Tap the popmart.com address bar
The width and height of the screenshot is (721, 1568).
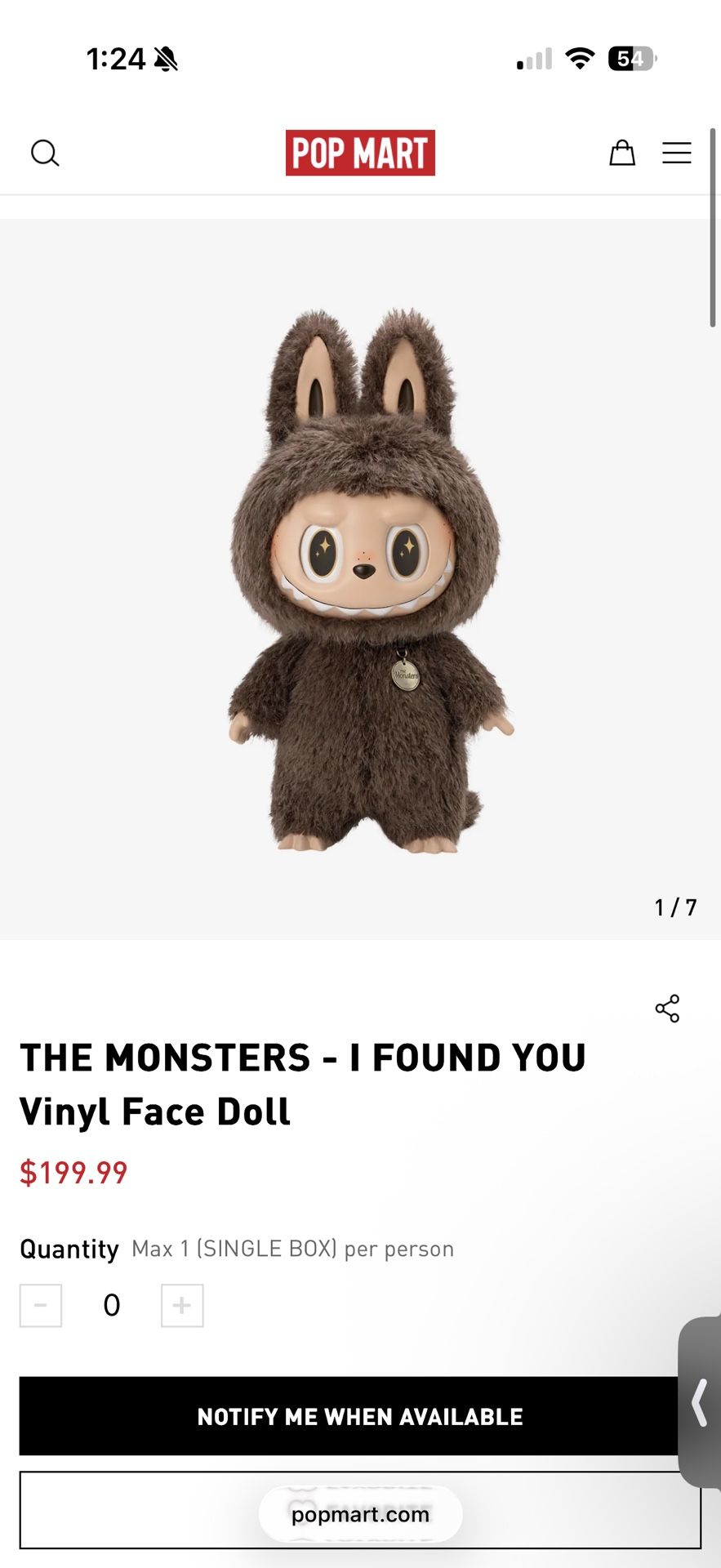(x=360, y=1513)
